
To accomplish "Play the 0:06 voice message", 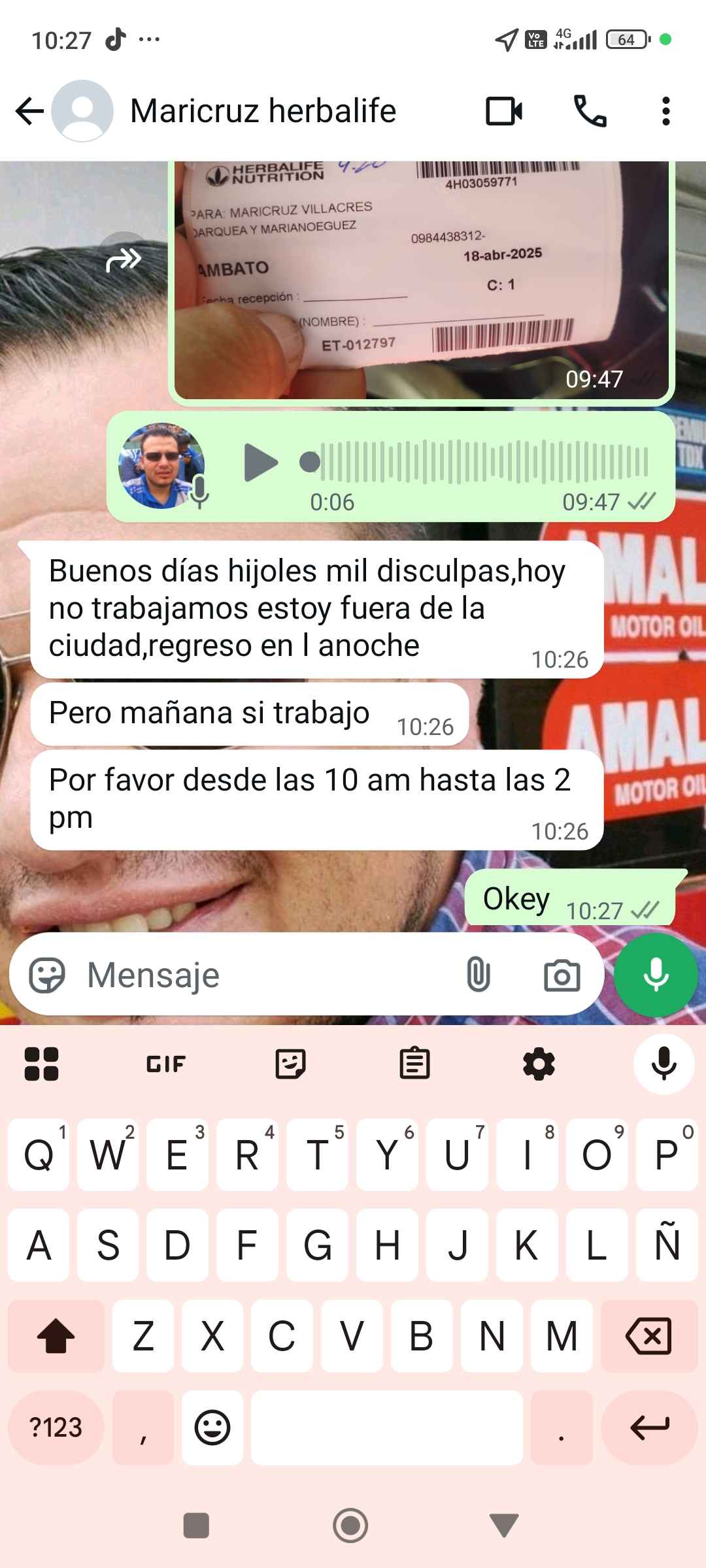I will 260,463.
